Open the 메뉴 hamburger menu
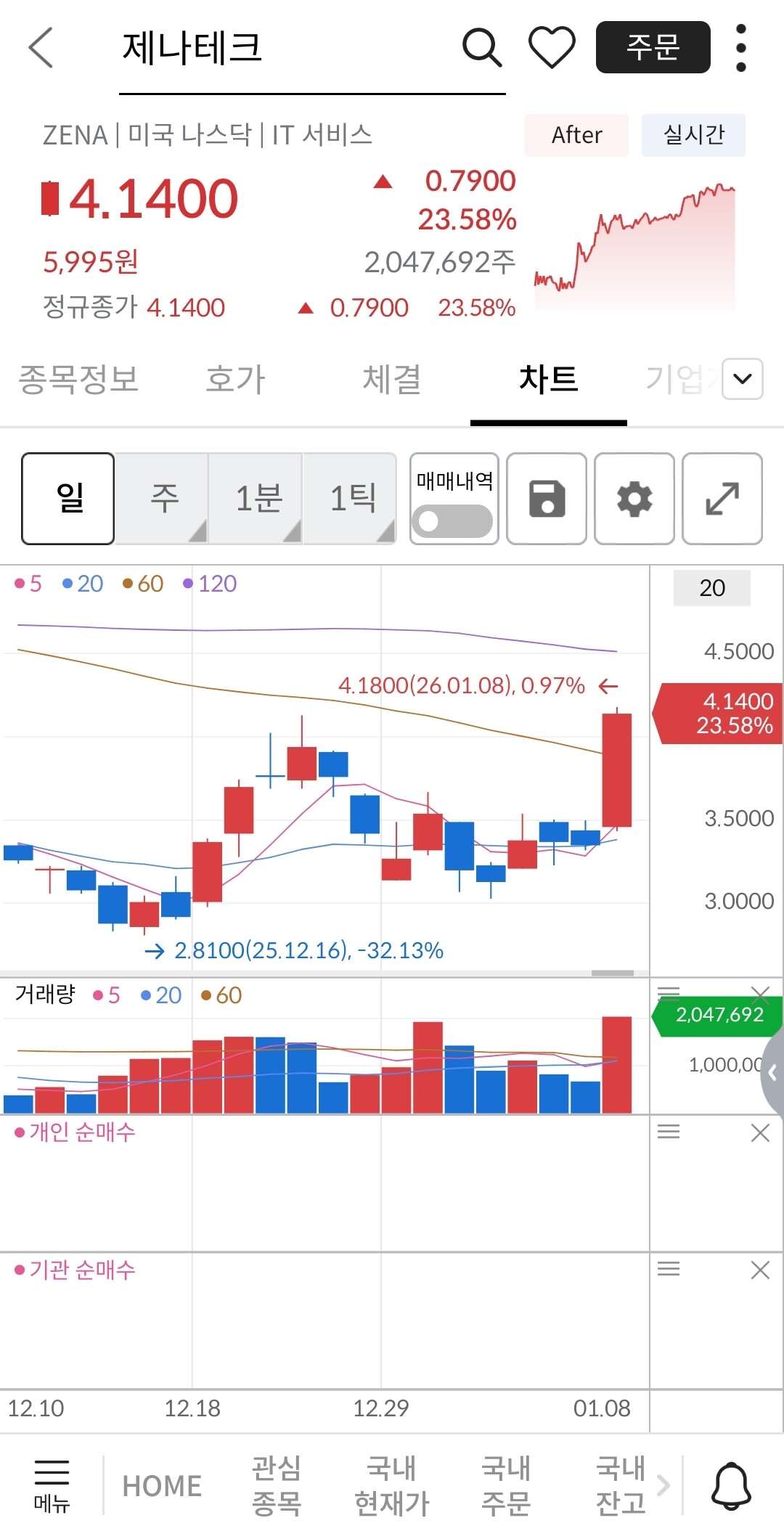The image size is (784, 1539). click(x=52, y=1485)
